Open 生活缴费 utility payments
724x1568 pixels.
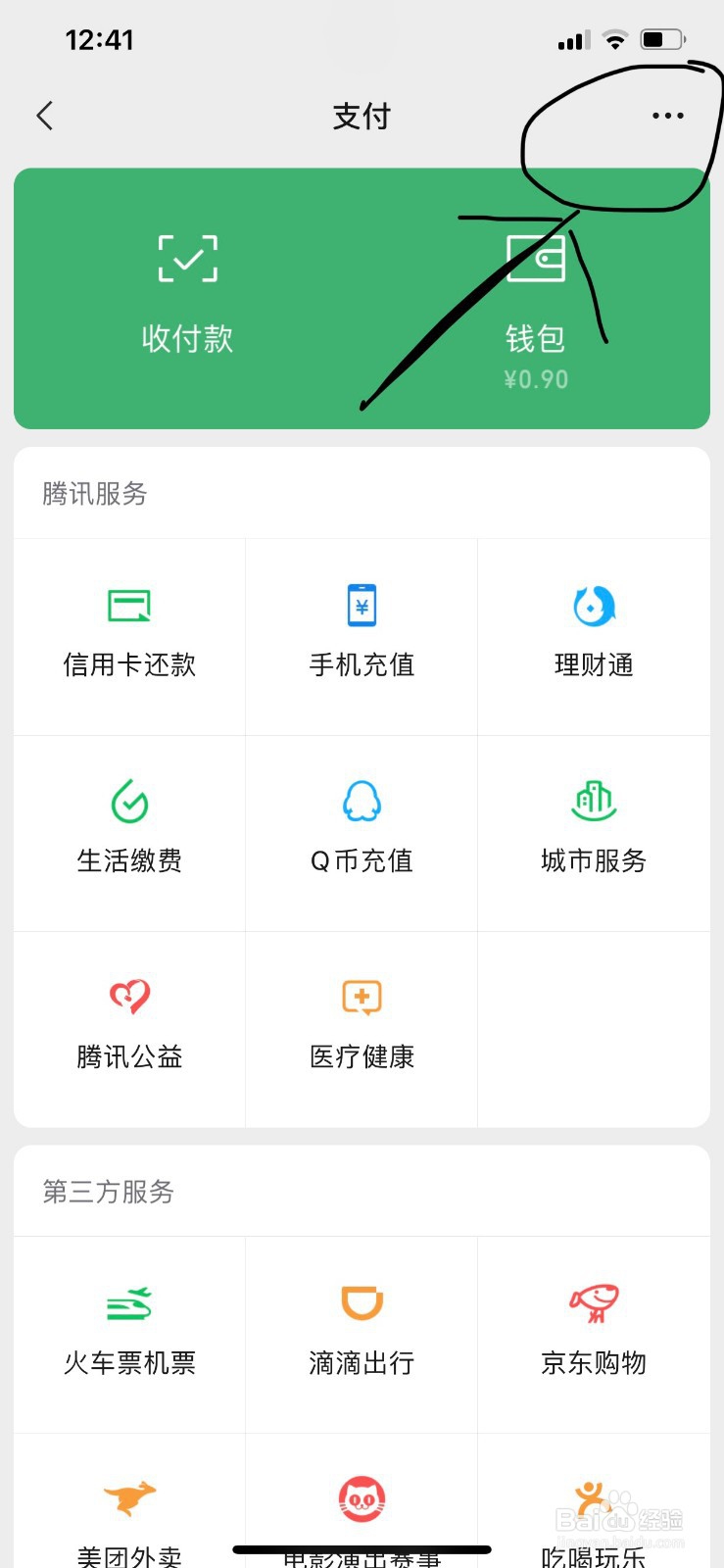pos(129,831)
